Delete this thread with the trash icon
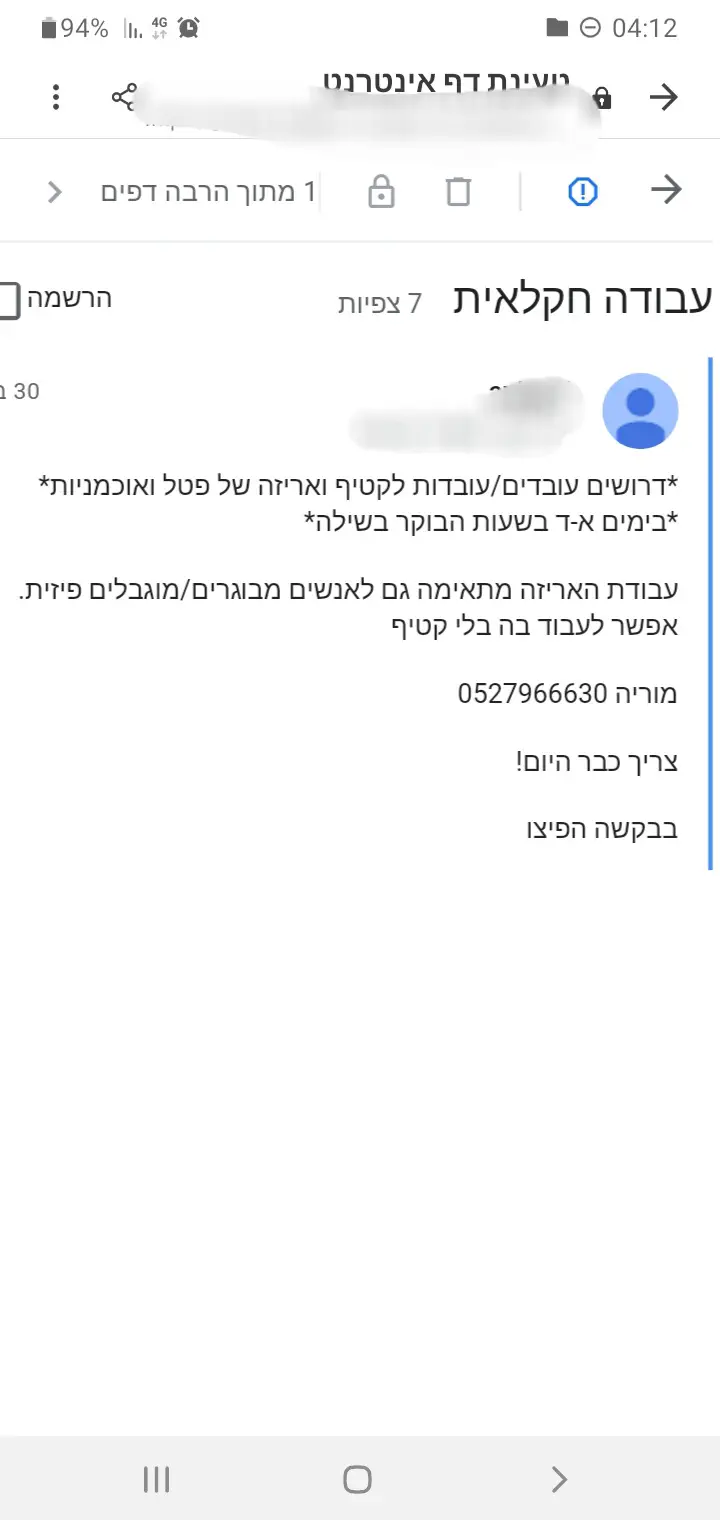The image size is (720, 1520). [458, 191]
